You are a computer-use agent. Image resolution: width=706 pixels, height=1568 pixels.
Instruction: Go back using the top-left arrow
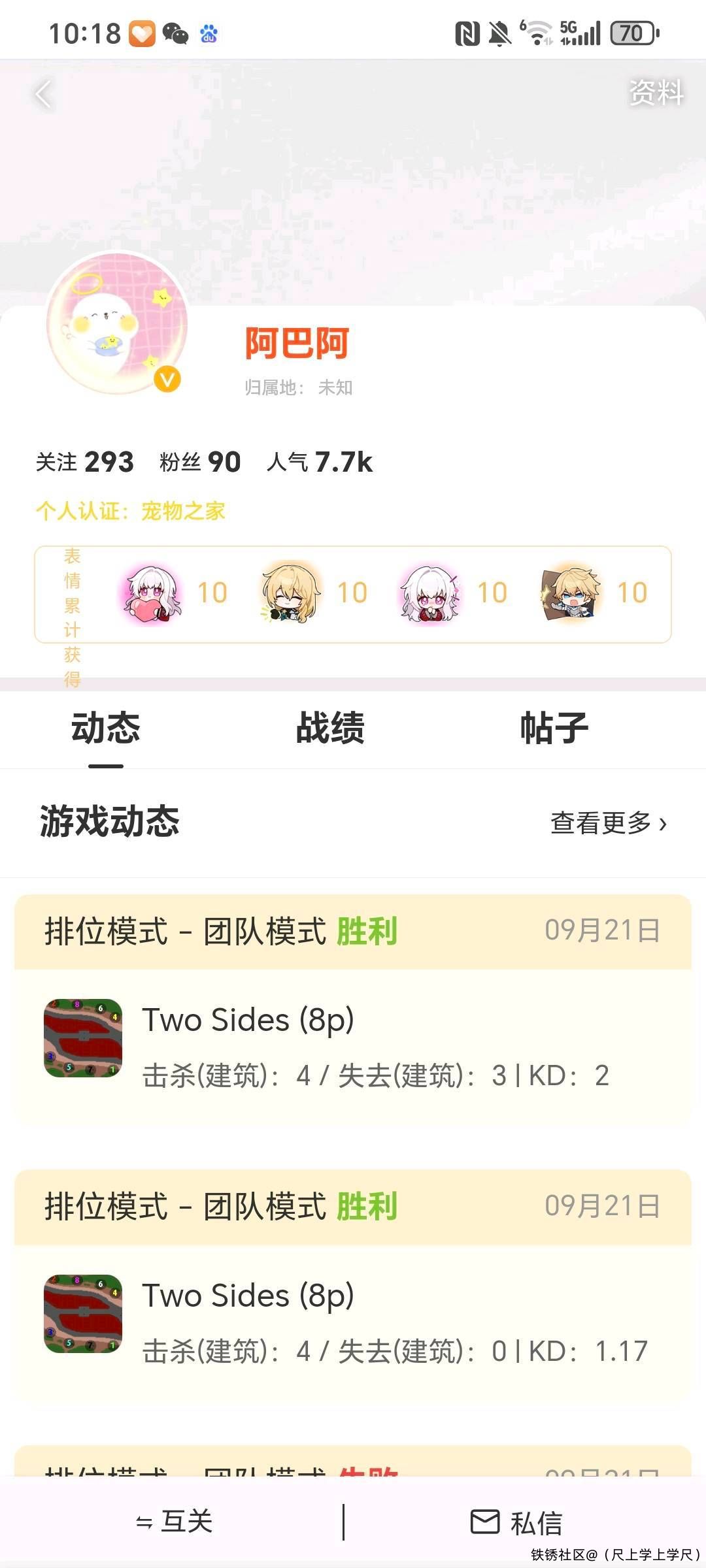(44, 95)
